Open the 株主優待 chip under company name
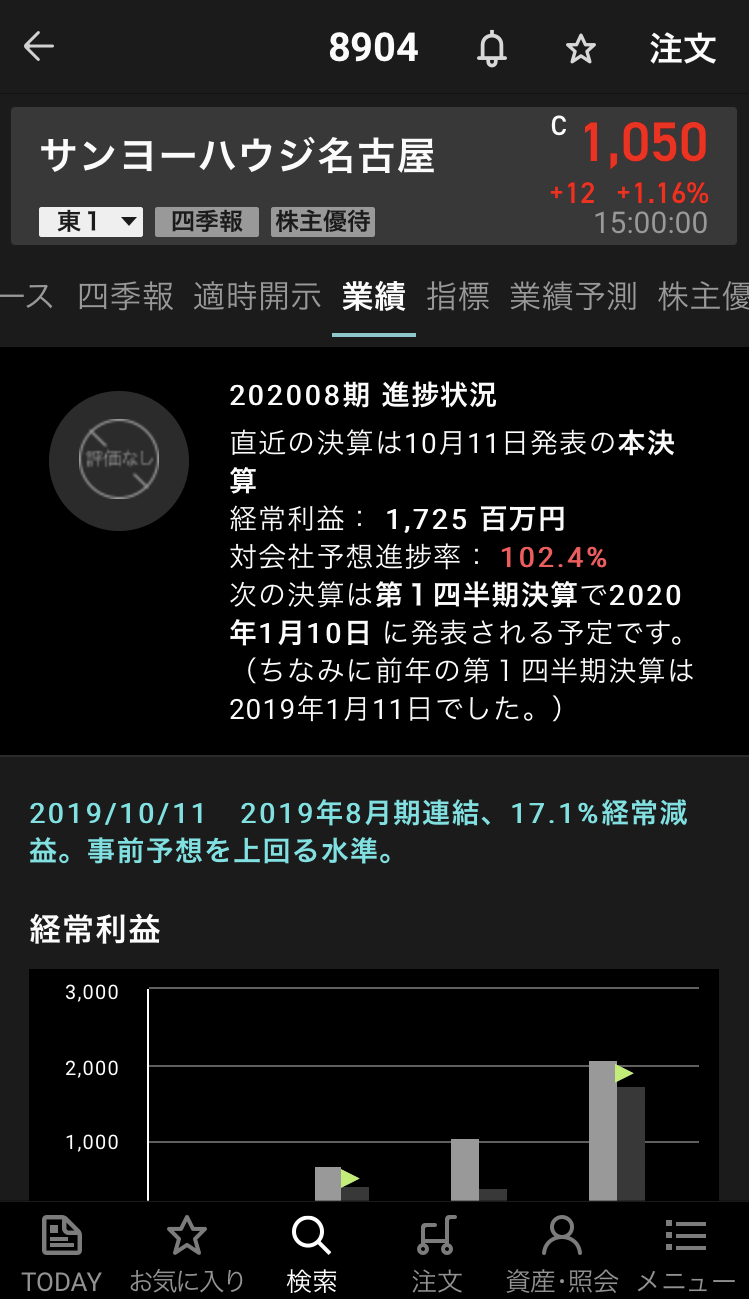 (x=323, y=222)
